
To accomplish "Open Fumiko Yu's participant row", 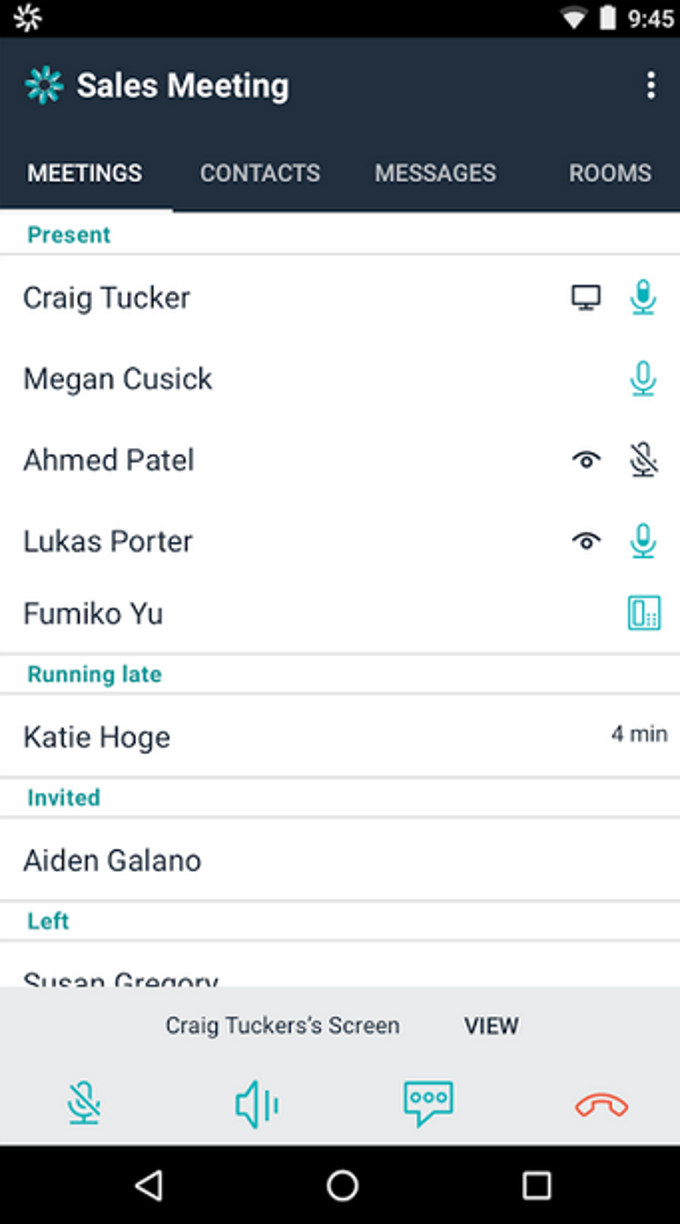I will coord(93,613).
